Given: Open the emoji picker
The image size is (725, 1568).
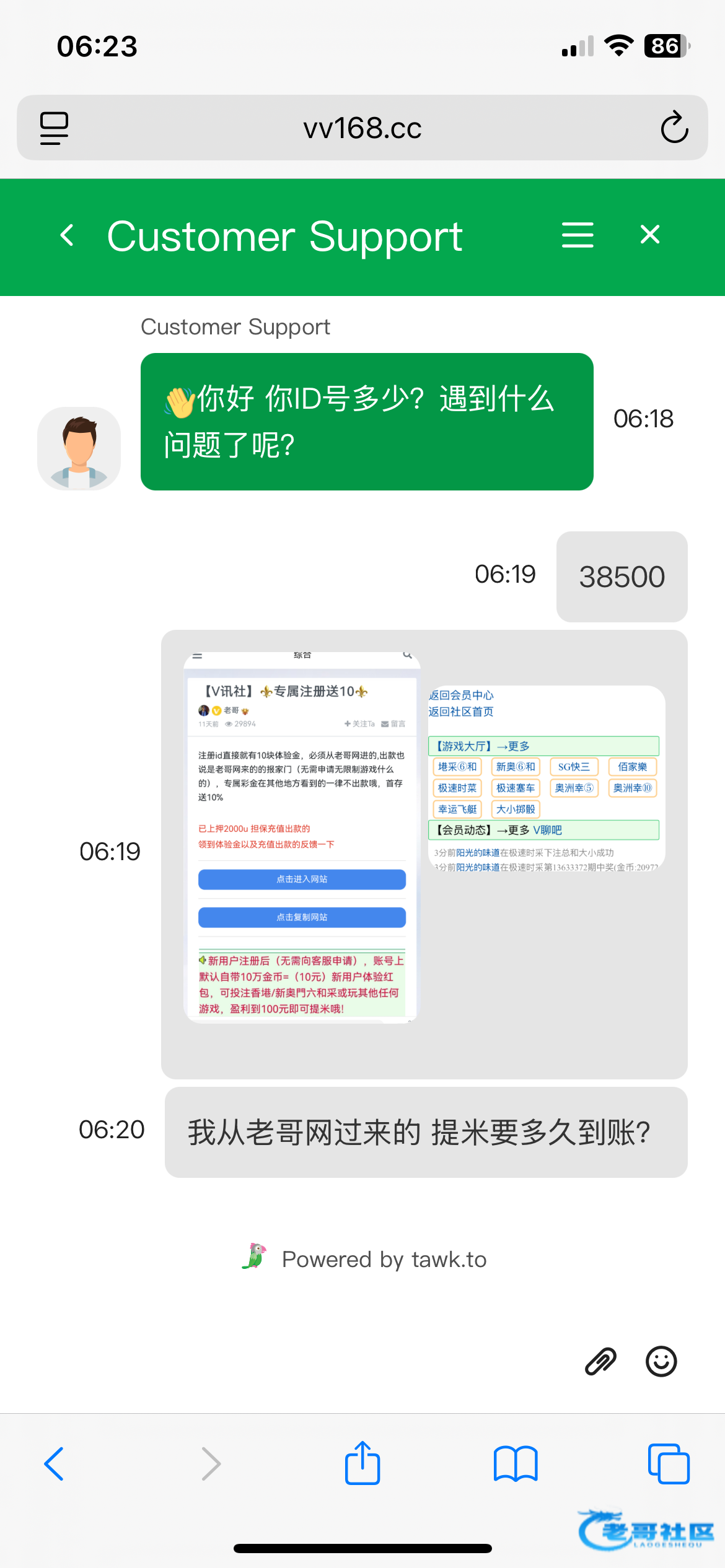Looking at the screenshot, I should 661,1361.
